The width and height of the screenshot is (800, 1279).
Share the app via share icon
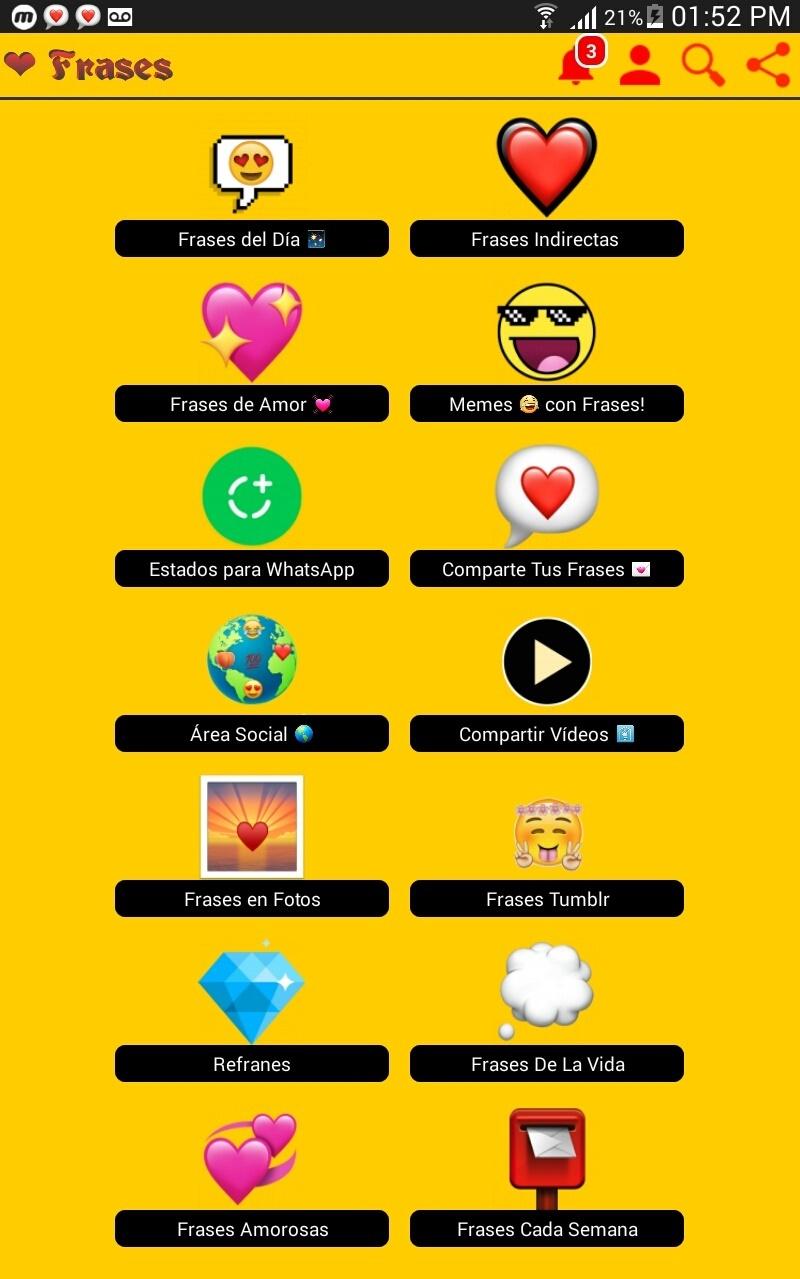pos(767,66)
